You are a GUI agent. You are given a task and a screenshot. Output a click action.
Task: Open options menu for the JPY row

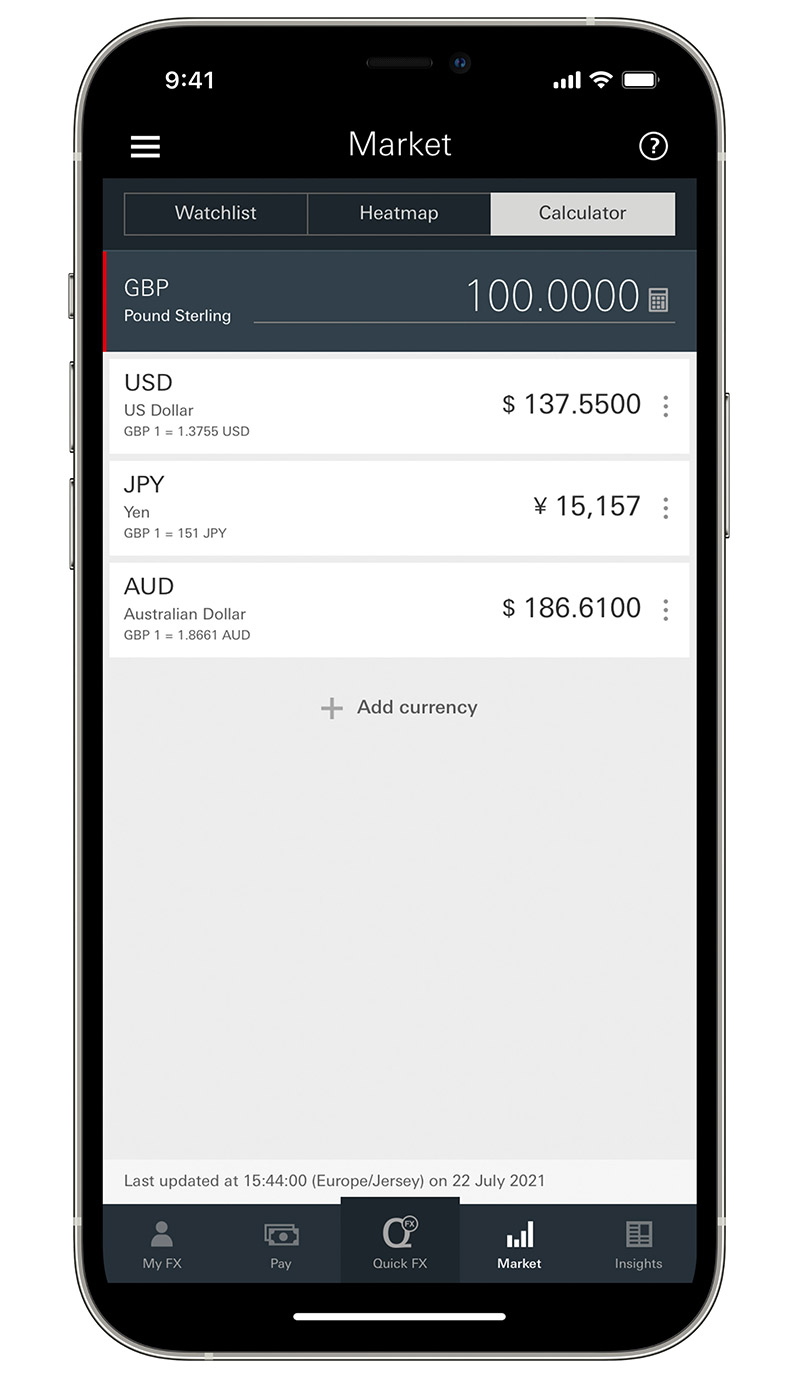(666, 507)
